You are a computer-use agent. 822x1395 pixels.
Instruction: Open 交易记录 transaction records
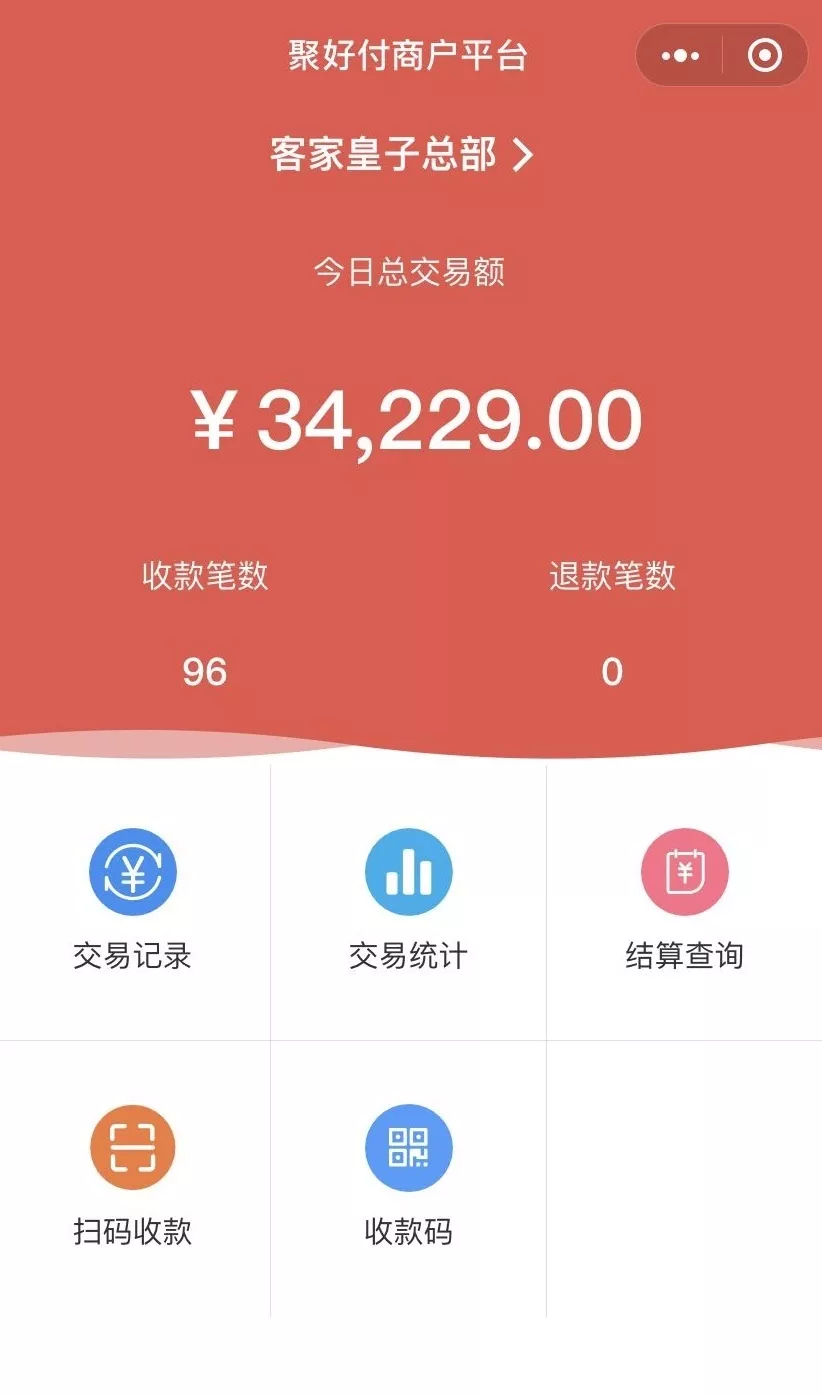pos(133,900)
